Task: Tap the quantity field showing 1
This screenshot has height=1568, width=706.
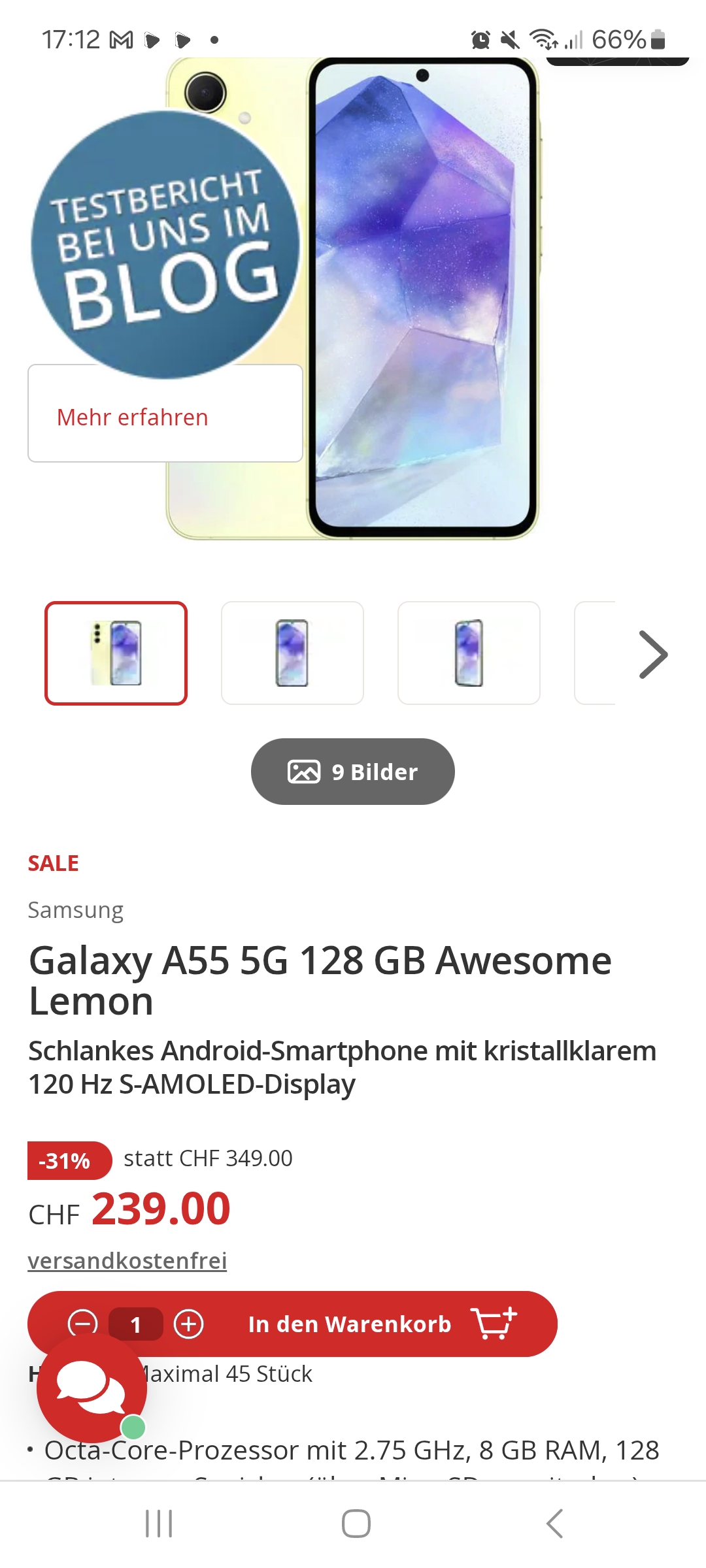Action: pyautogui.click(x=136, y=1324)
